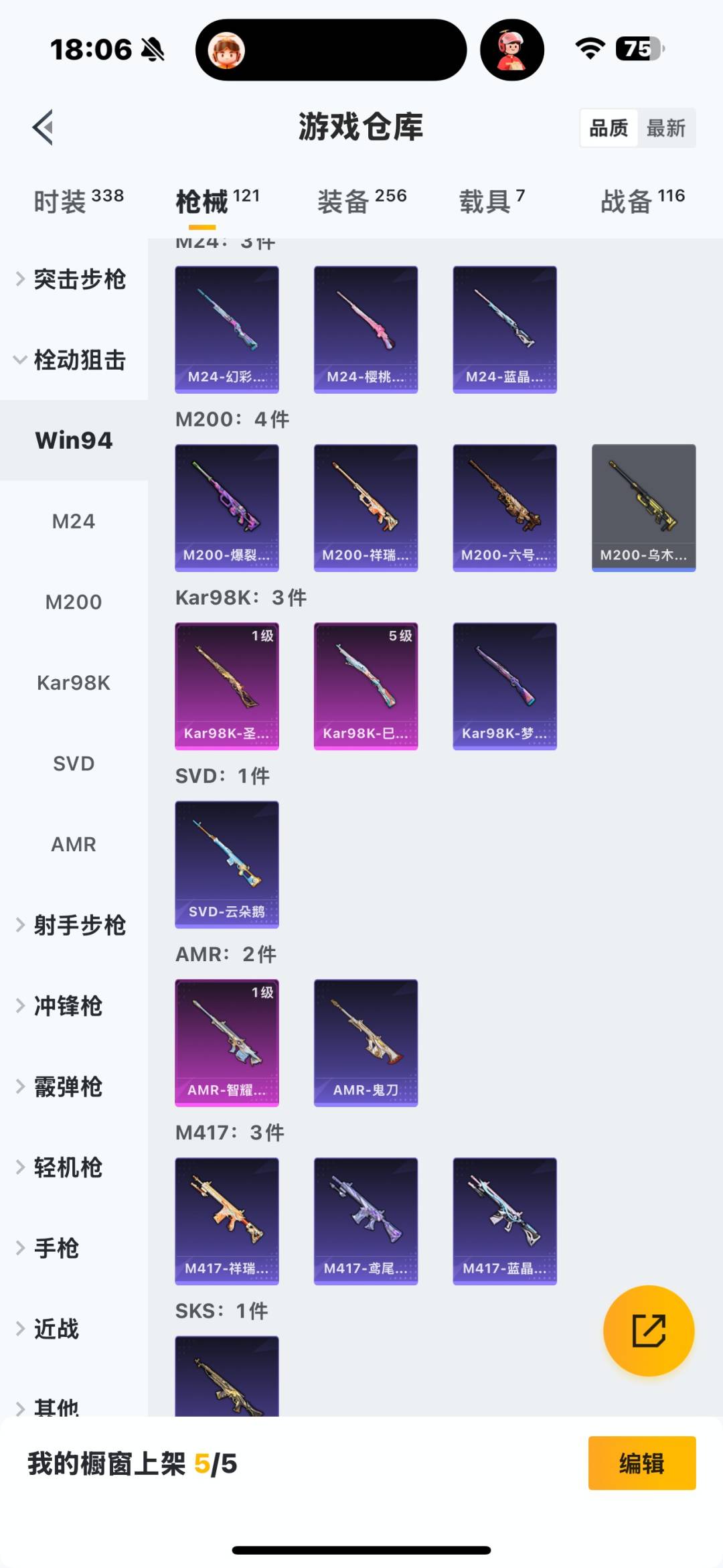Tap the 编辑 button at bottom right
The width and height of the screenshot is (723, 1568).
[641, 1464]
